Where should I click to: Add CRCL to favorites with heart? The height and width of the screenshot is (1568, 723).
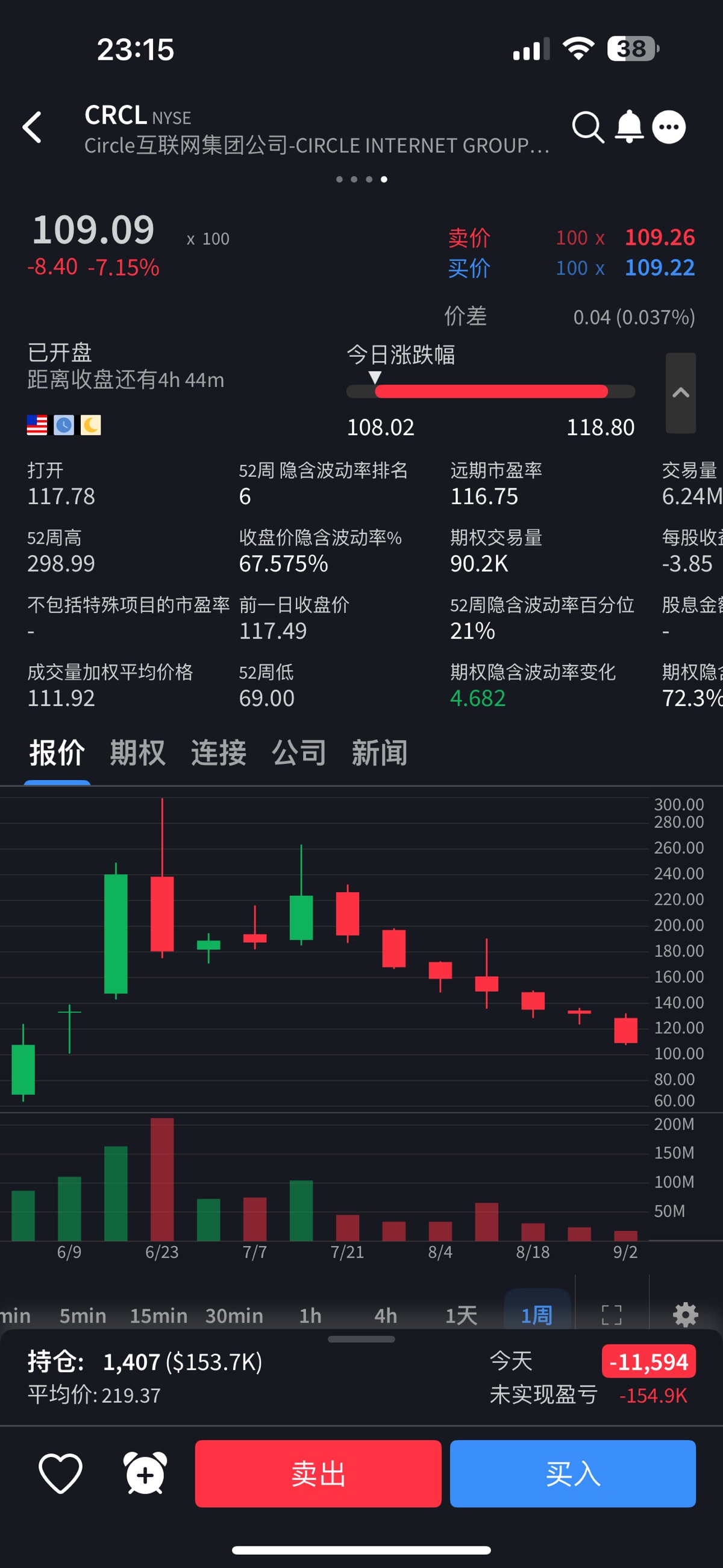(x=60, y=1473)
